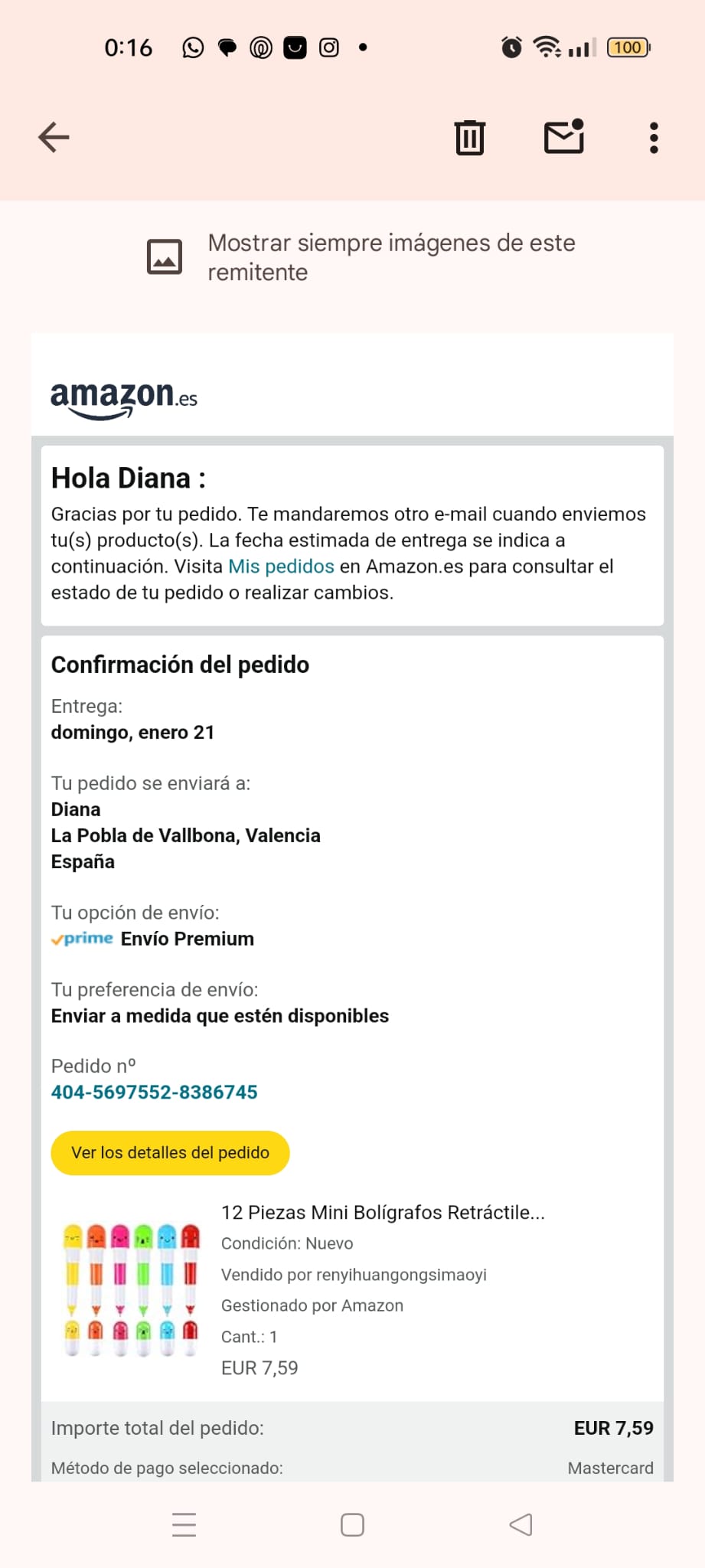Open the 12 Piezas Mini Bolígrafos product link
The width and height of the screenshot is (705, 1568).
click(x=383, y=1212)
